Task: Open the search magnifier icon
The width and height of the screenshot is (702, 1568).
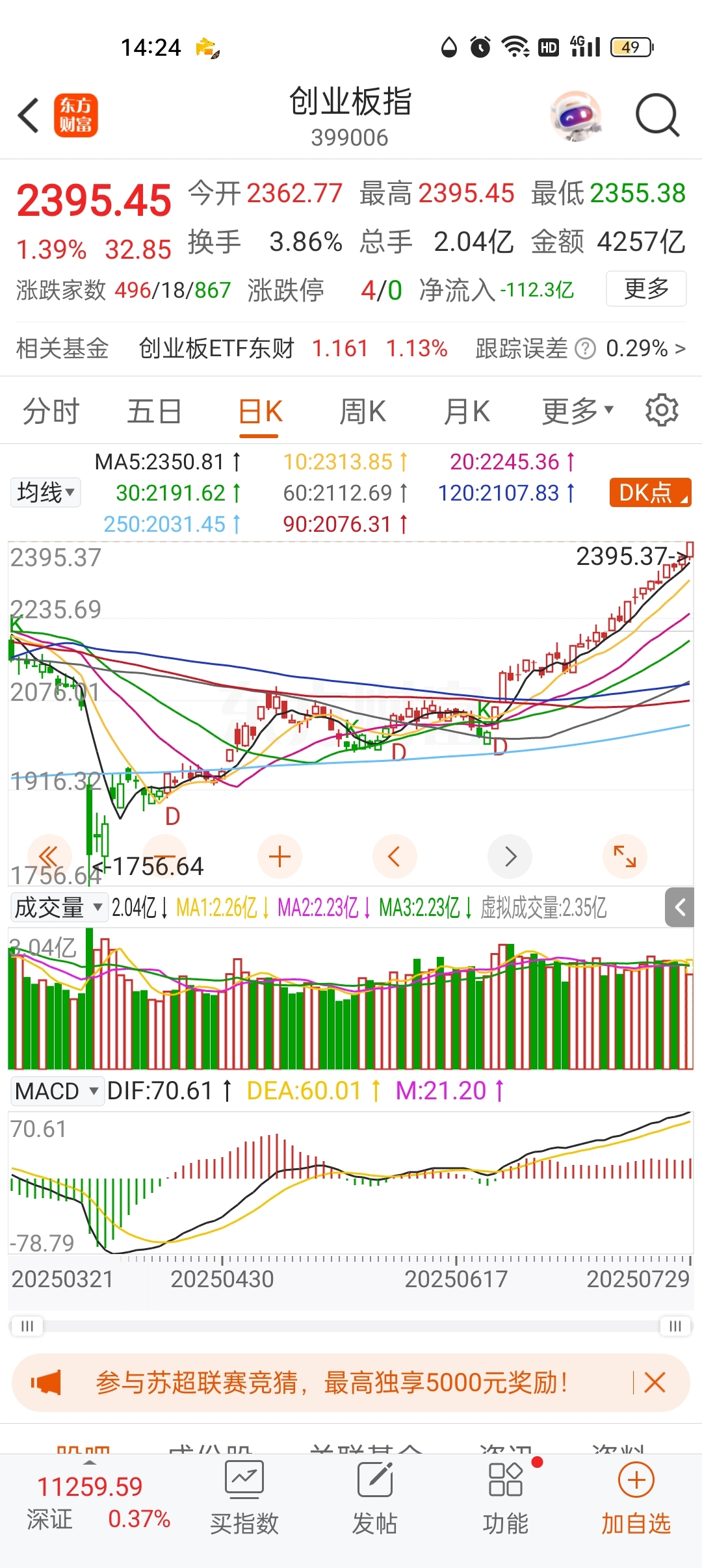Action: [657, 116]
